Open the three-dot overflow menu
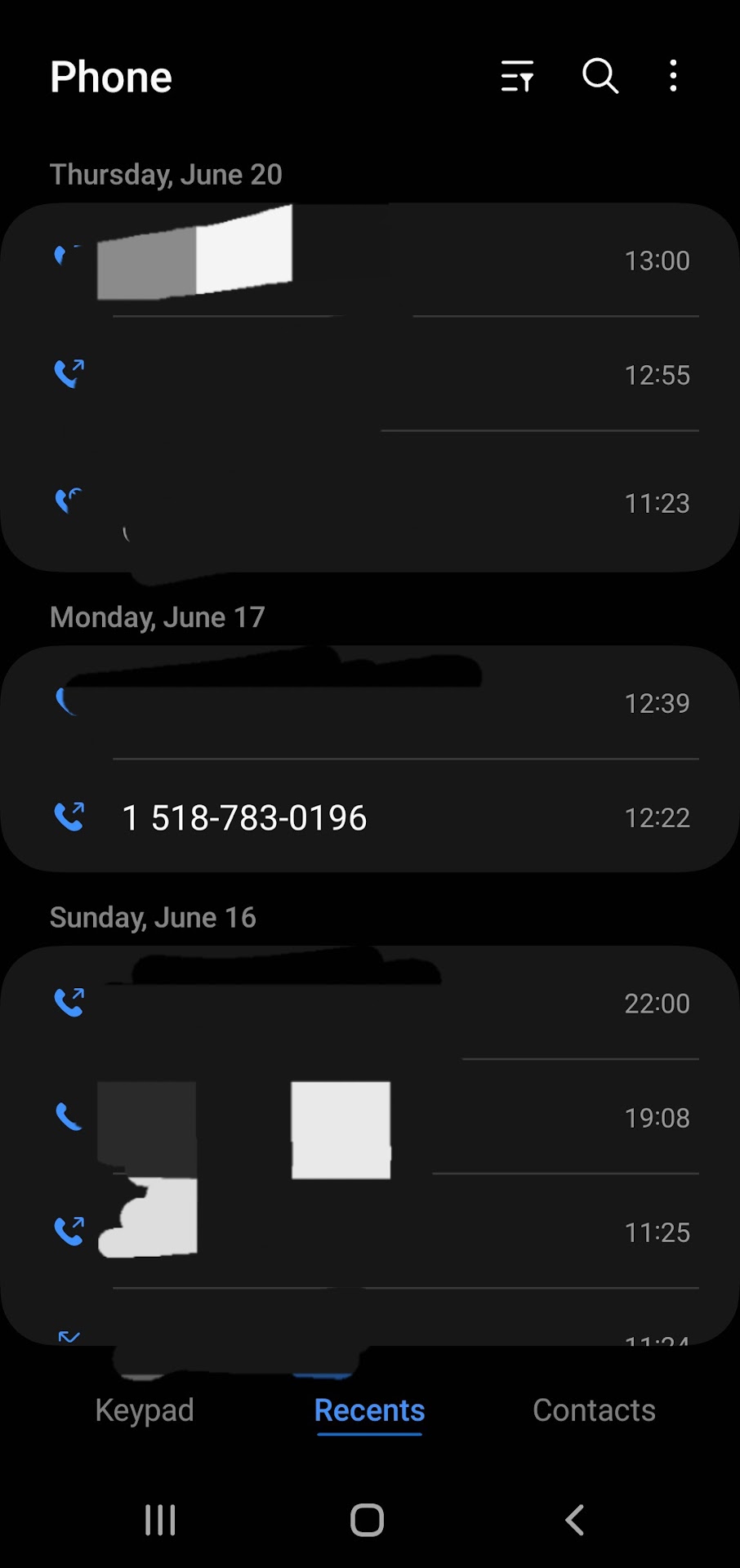Viewport: 740px width, 1568px height. pos(673,76)
